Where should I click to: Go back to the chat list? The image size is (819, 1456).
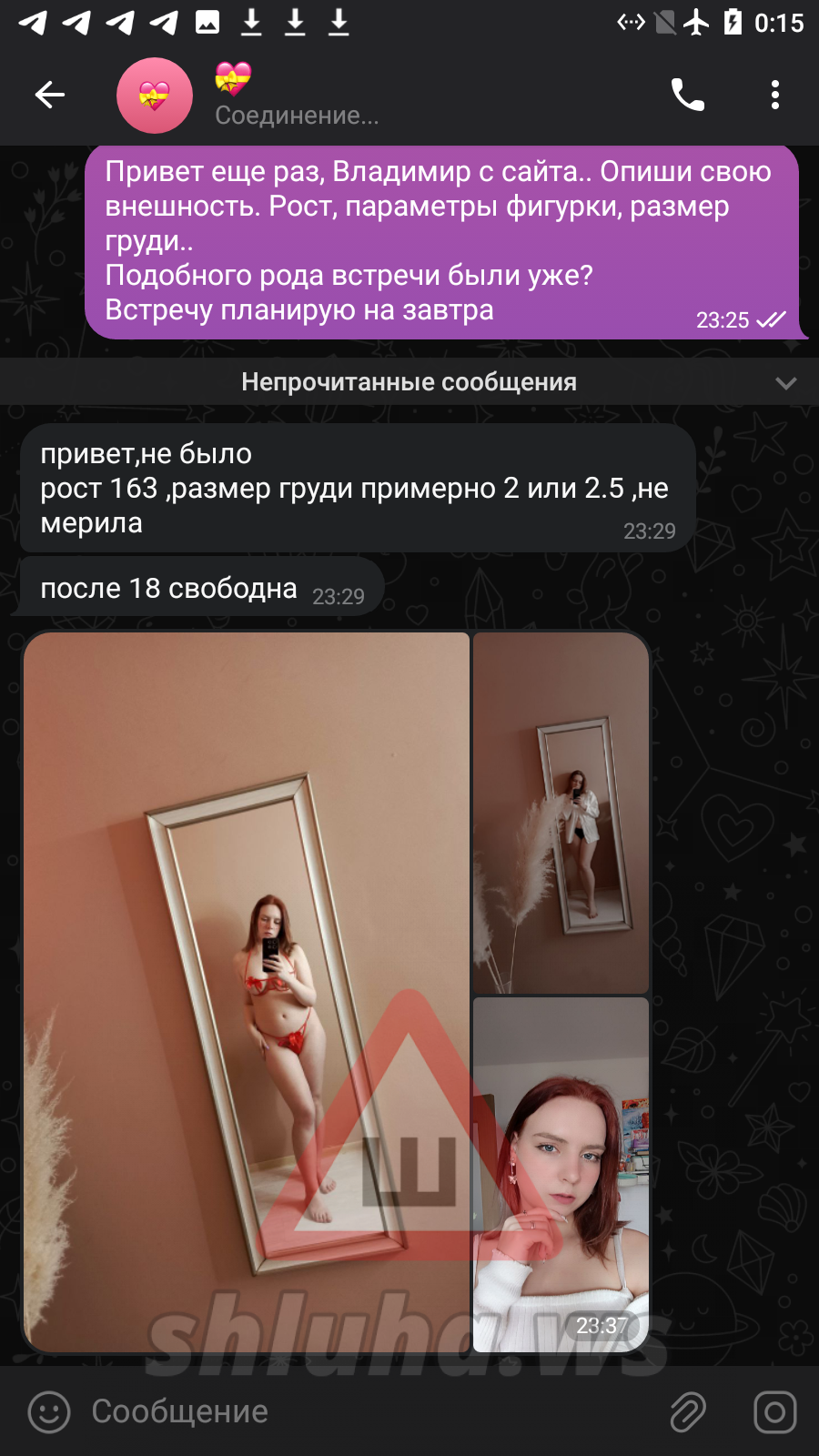50,95
